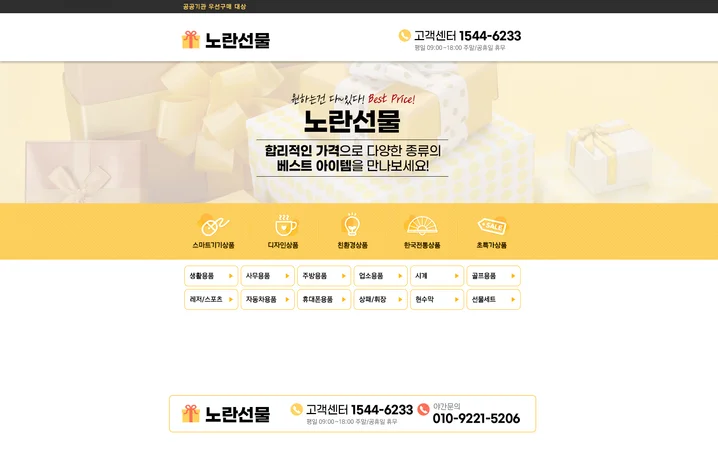
Task: Open the 친환경상품 category
Action: click(x=352, y=231)
